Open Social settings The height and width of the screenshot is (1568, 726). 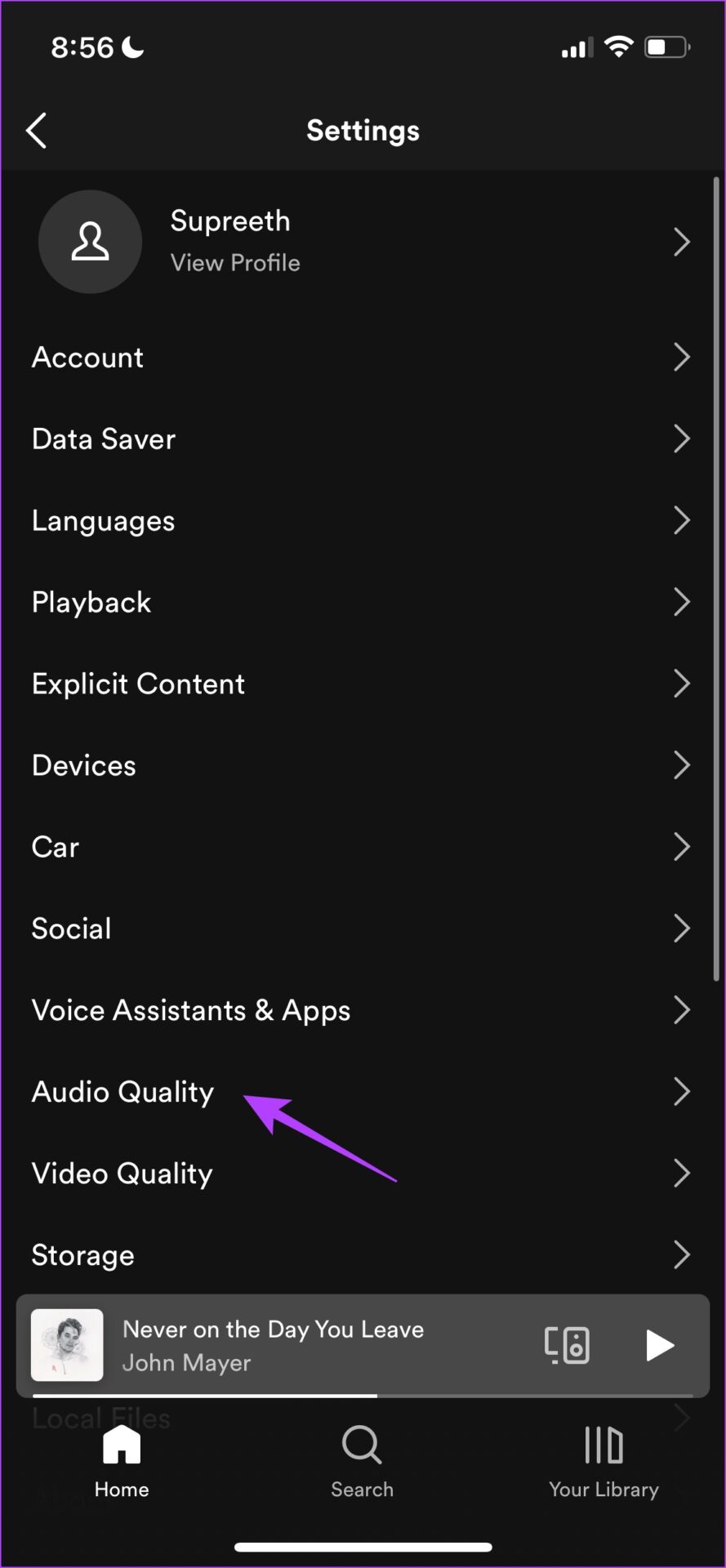pos(363,929)
